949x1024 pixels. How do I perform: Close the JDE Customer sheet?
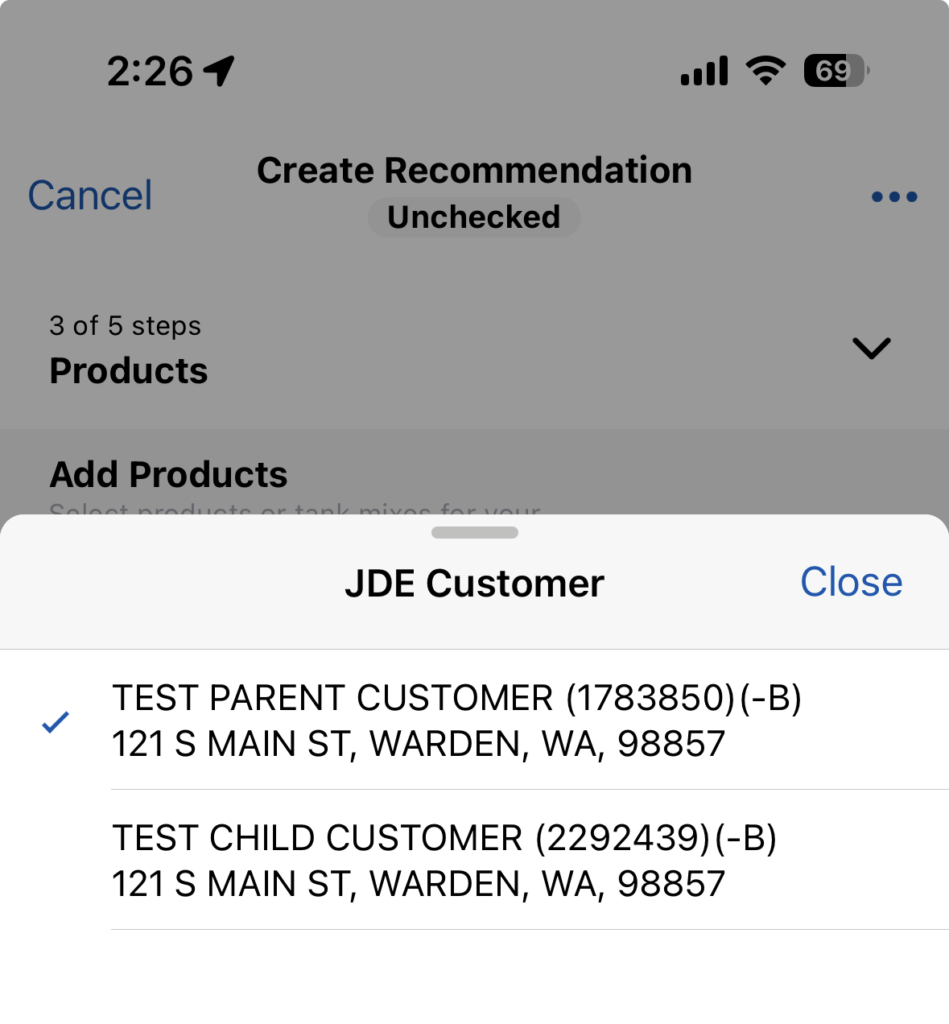(x=850, y=582)
